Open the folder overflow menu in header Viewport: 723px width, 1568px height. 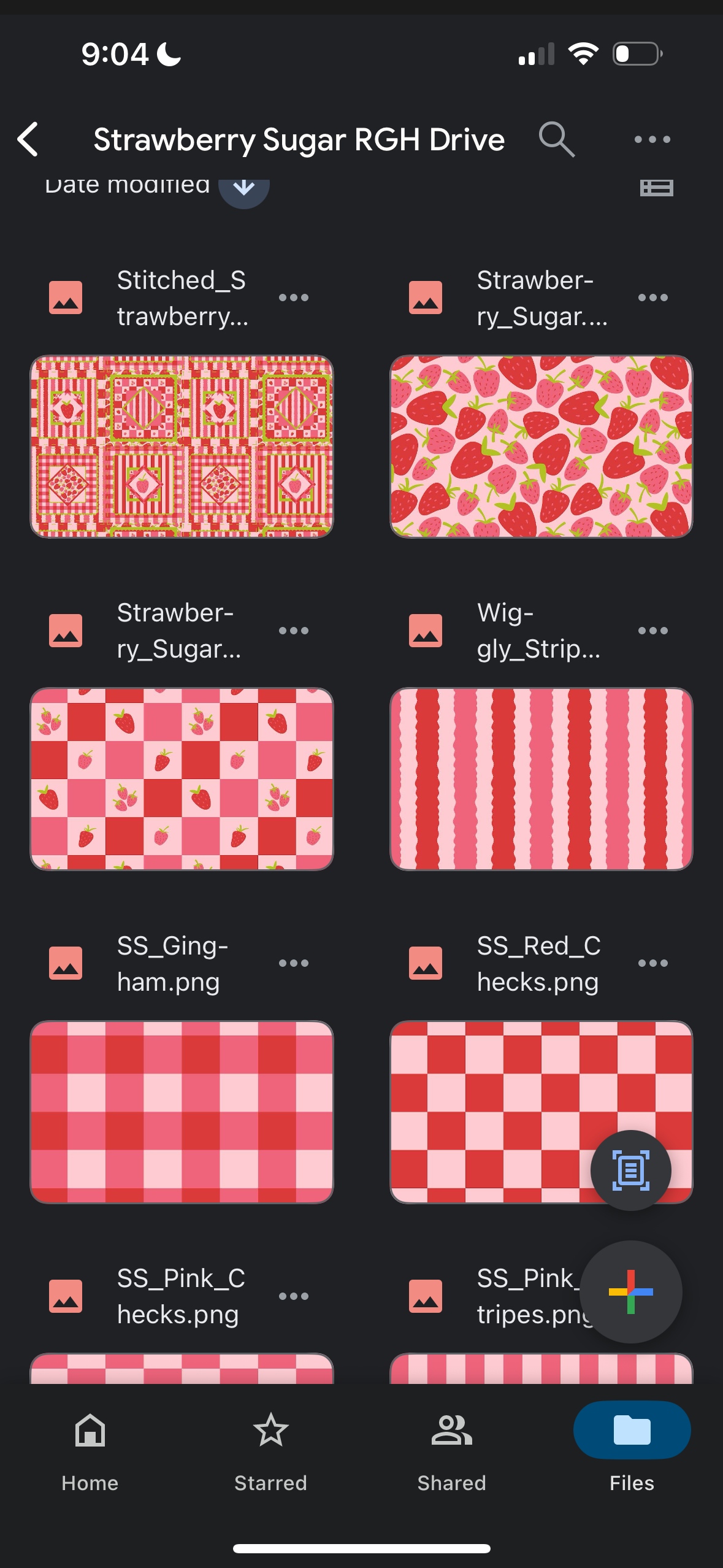(652, 139)
